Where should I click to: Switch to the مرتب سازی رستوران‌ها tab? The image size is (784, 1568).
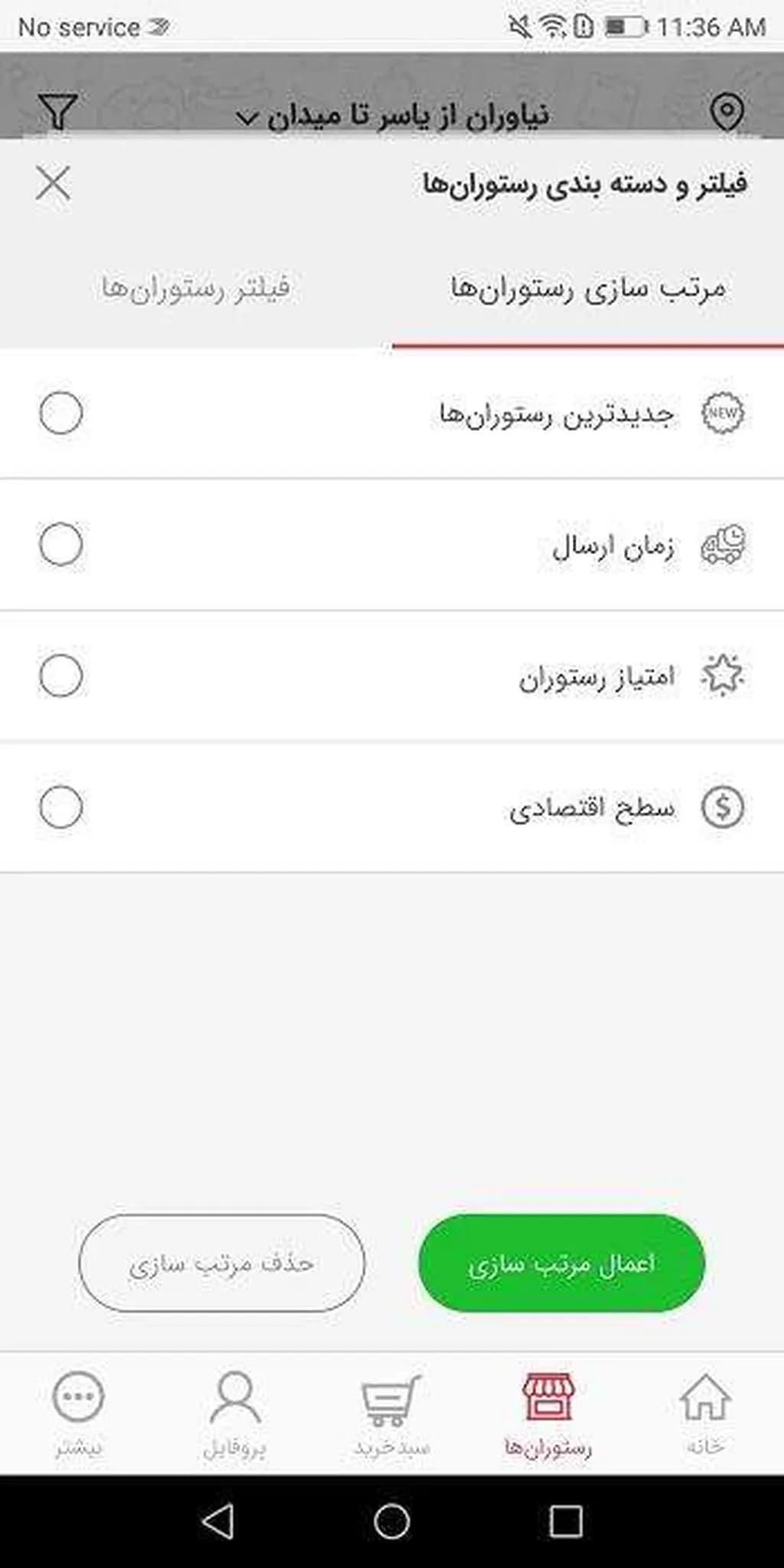click(588, 289)
